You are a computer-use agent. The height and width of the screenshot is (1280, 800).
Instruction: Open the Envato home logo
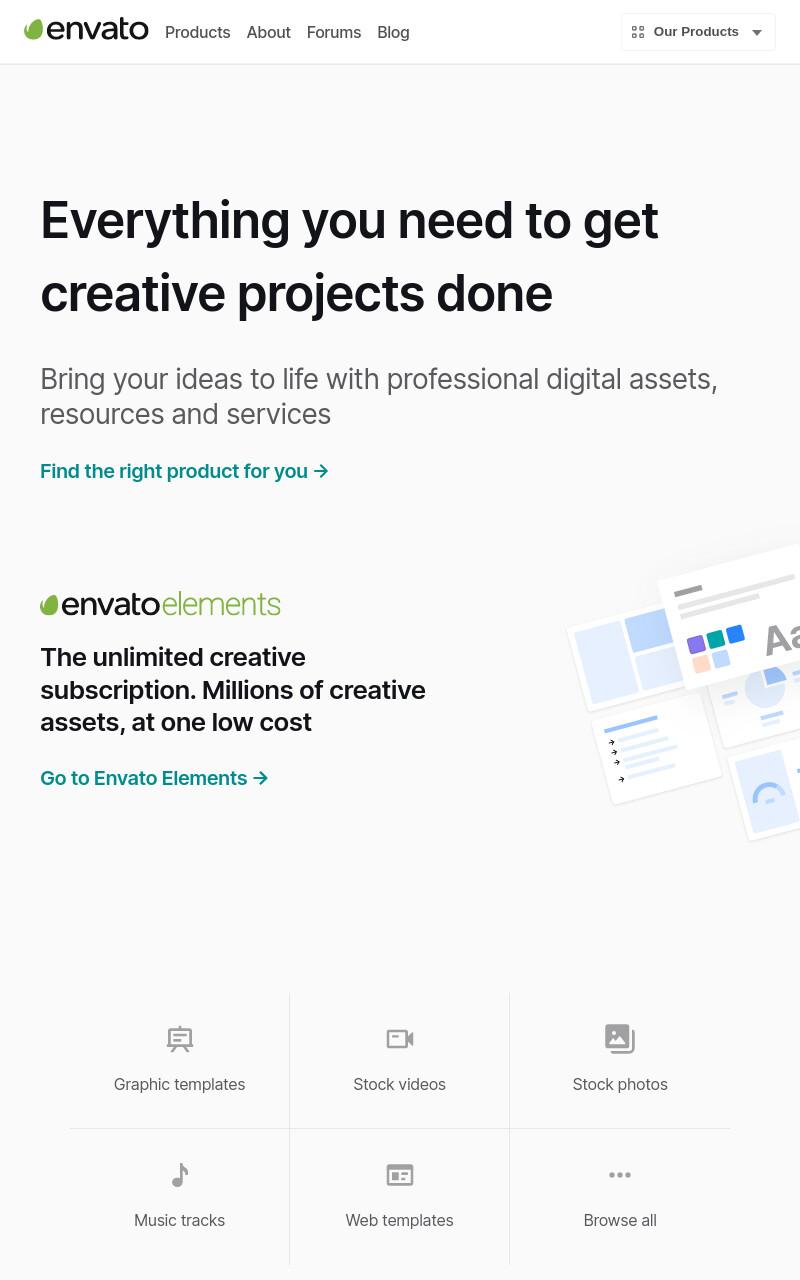(86, 30)
